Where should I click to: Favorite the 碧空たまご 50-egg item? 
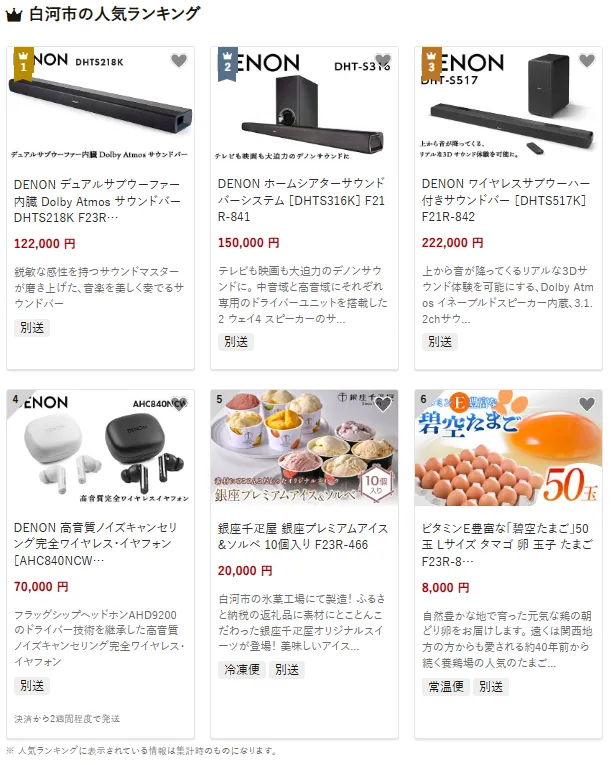pos(586,404)
